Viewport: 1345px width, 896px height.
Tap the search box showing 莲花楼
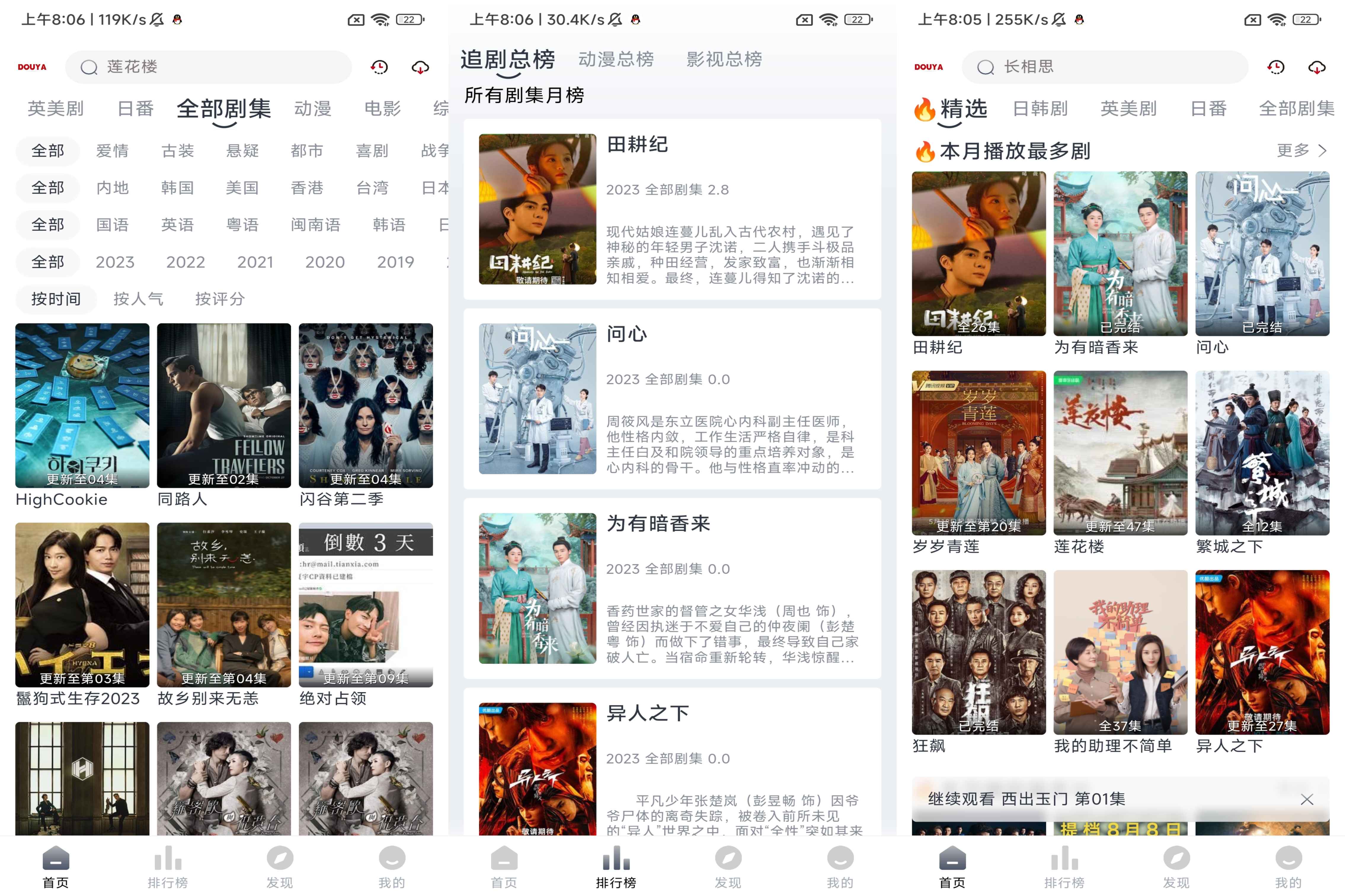(209, 67)
